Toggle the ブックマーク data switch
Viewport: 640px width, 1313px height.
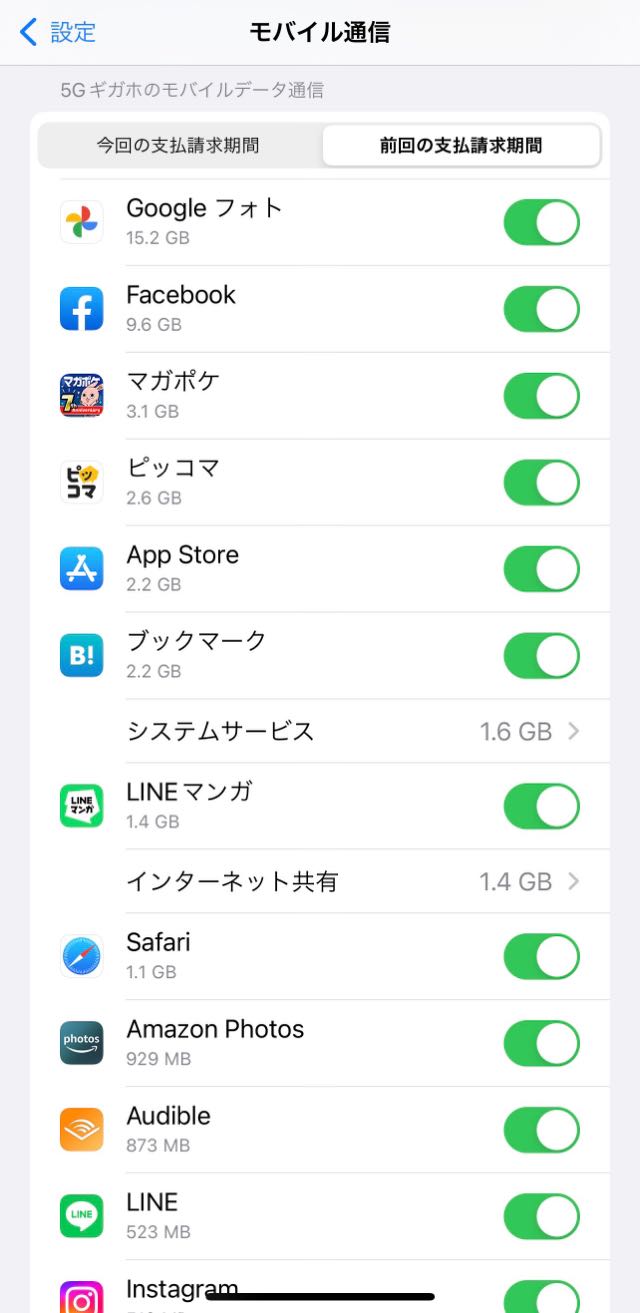542,656
